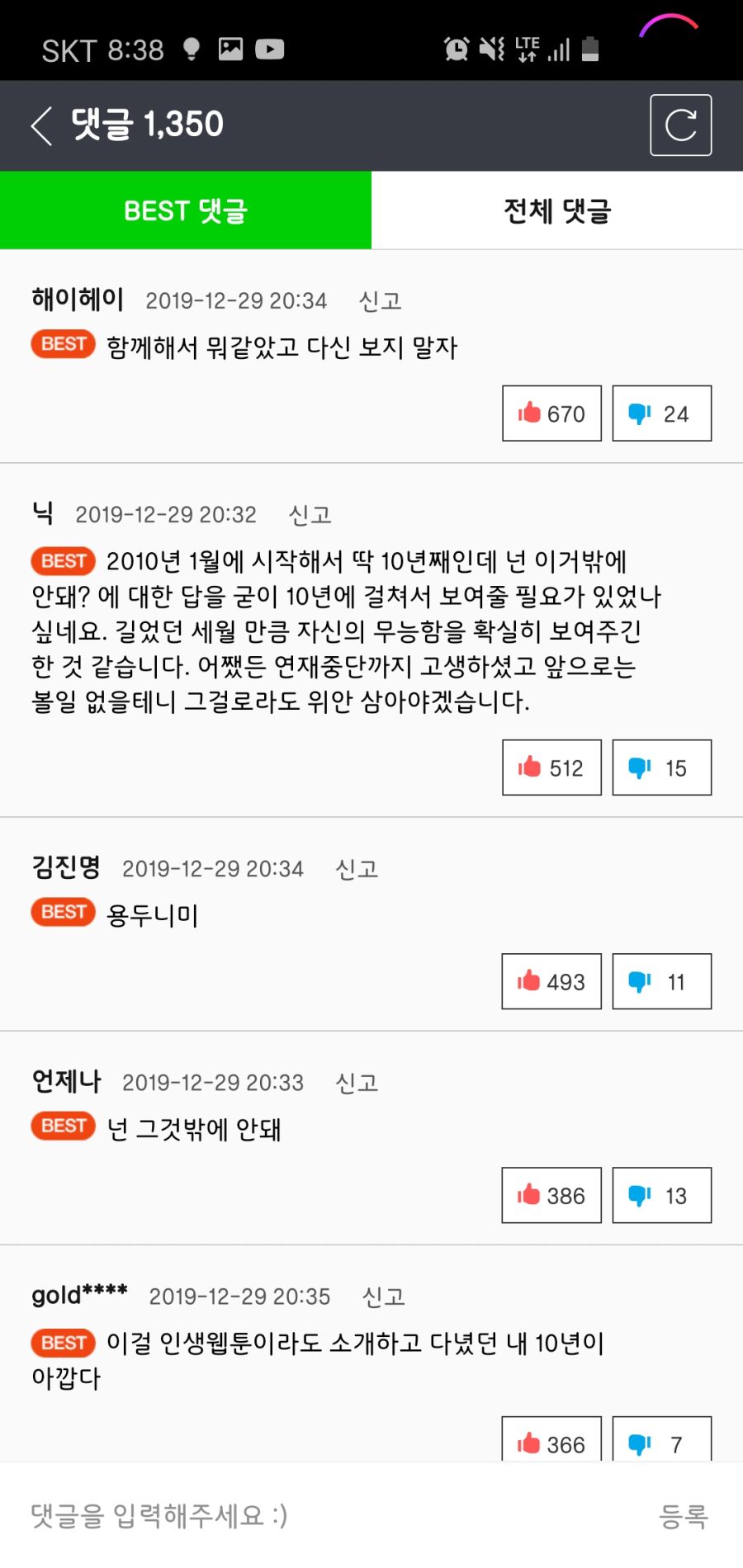The height and width of the screenshot is (1568, 743).
Task: Dislike 닉's comment
Action: (x=661, y=767)
